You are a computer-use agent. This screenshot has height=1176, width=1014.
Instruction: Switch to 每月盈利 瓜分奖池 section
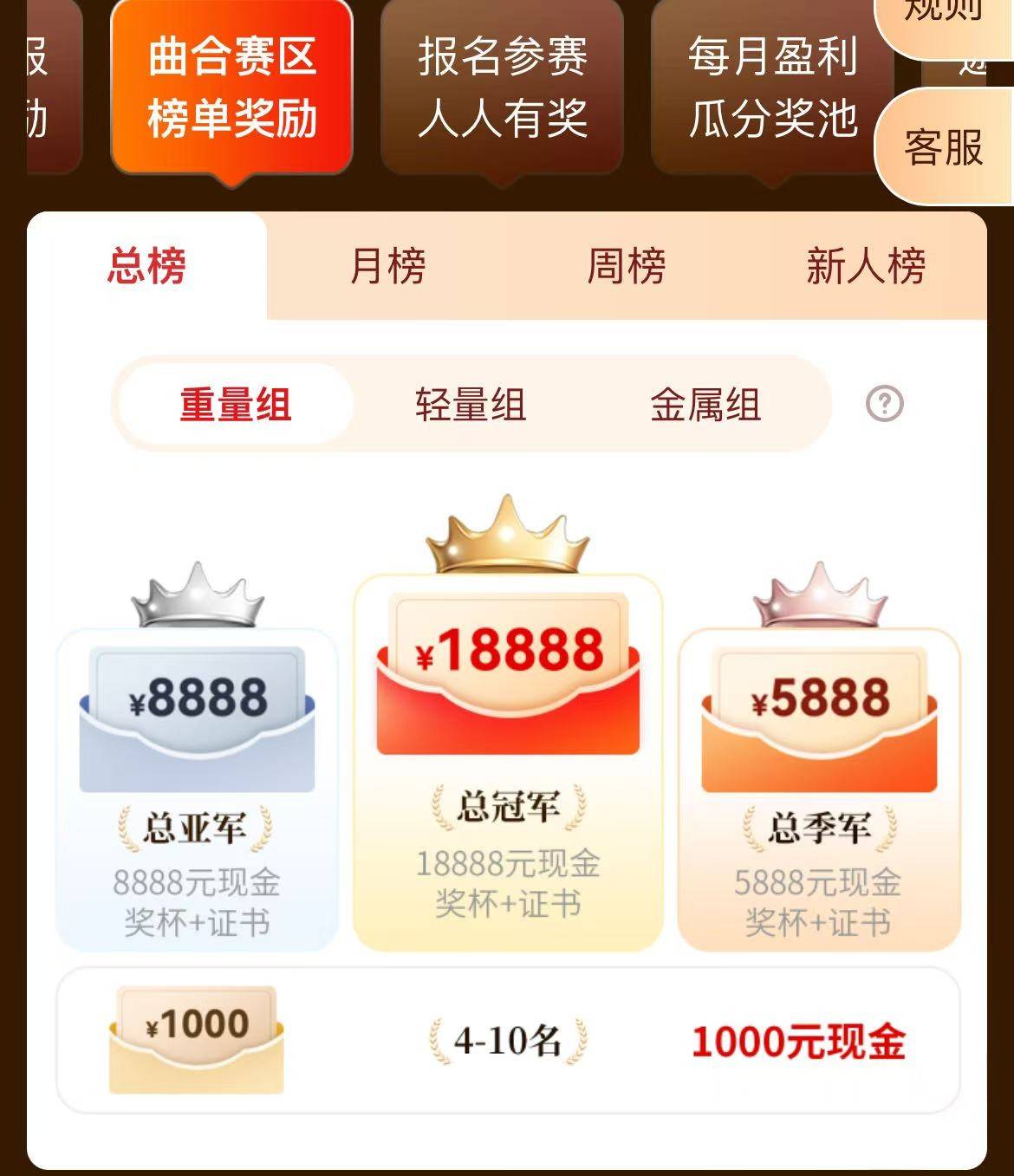click(771, 87)
